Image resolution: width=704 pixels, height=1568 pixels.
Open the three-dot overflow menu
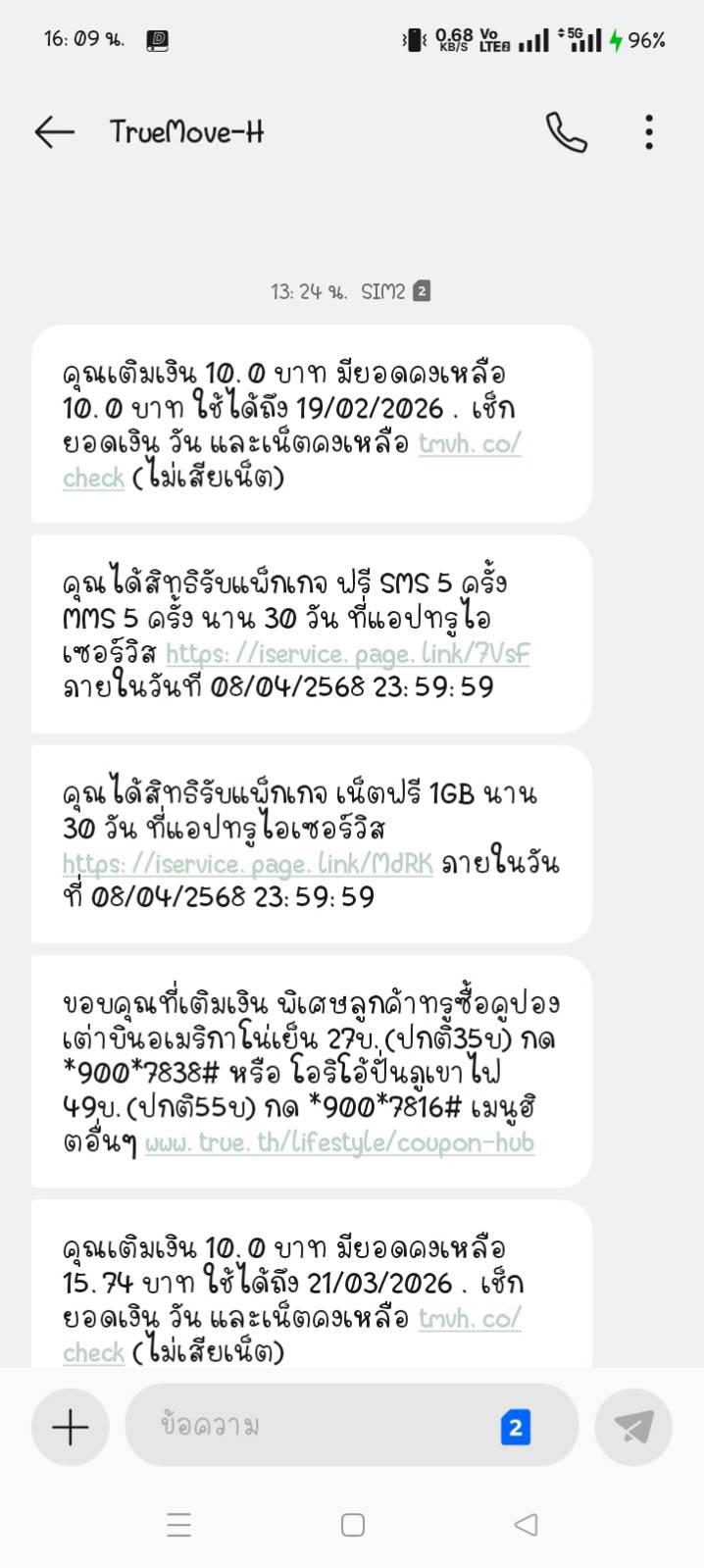pos(648,131)
